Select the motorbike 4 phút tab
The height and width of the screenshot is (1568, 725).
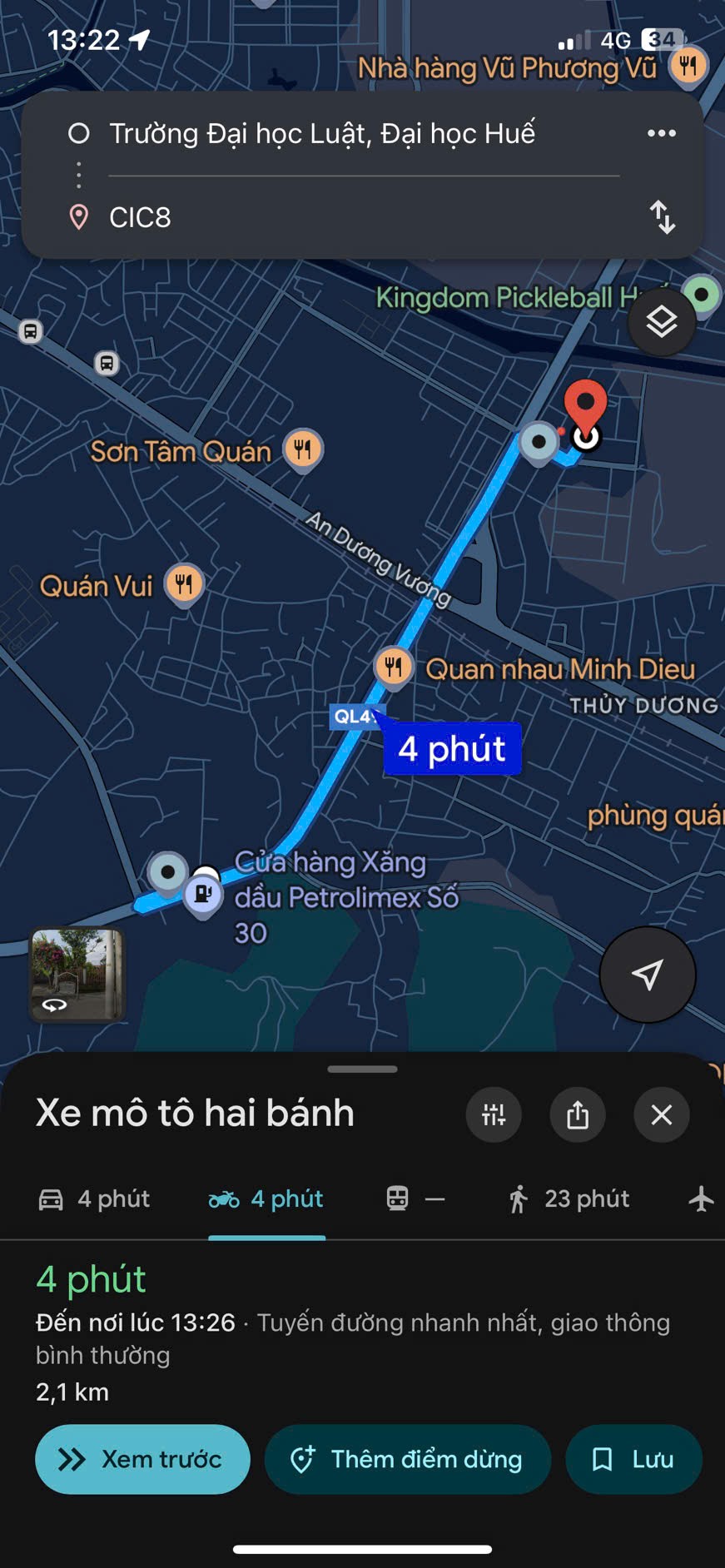(266, 1199)
